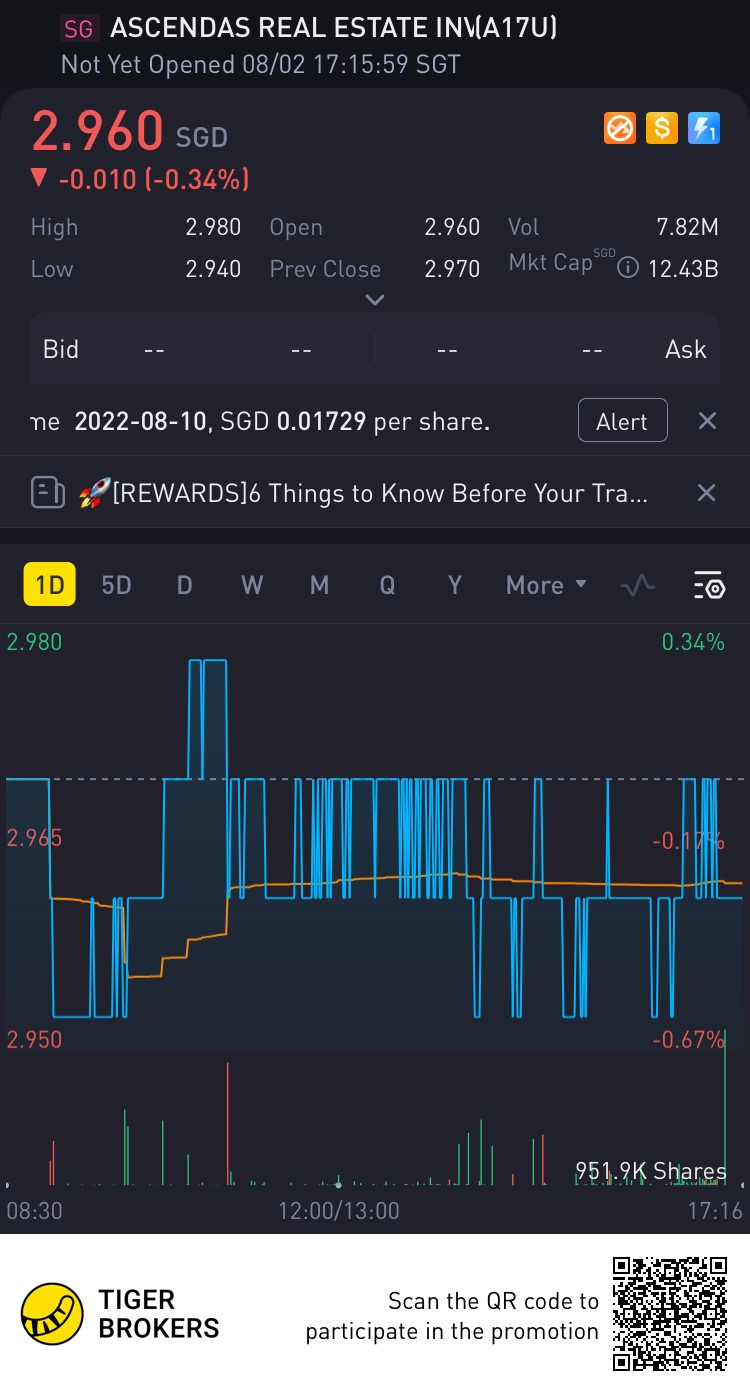The image size is (750, 1394).
Task: Select the 1D chart period
Action: (50, 585)
